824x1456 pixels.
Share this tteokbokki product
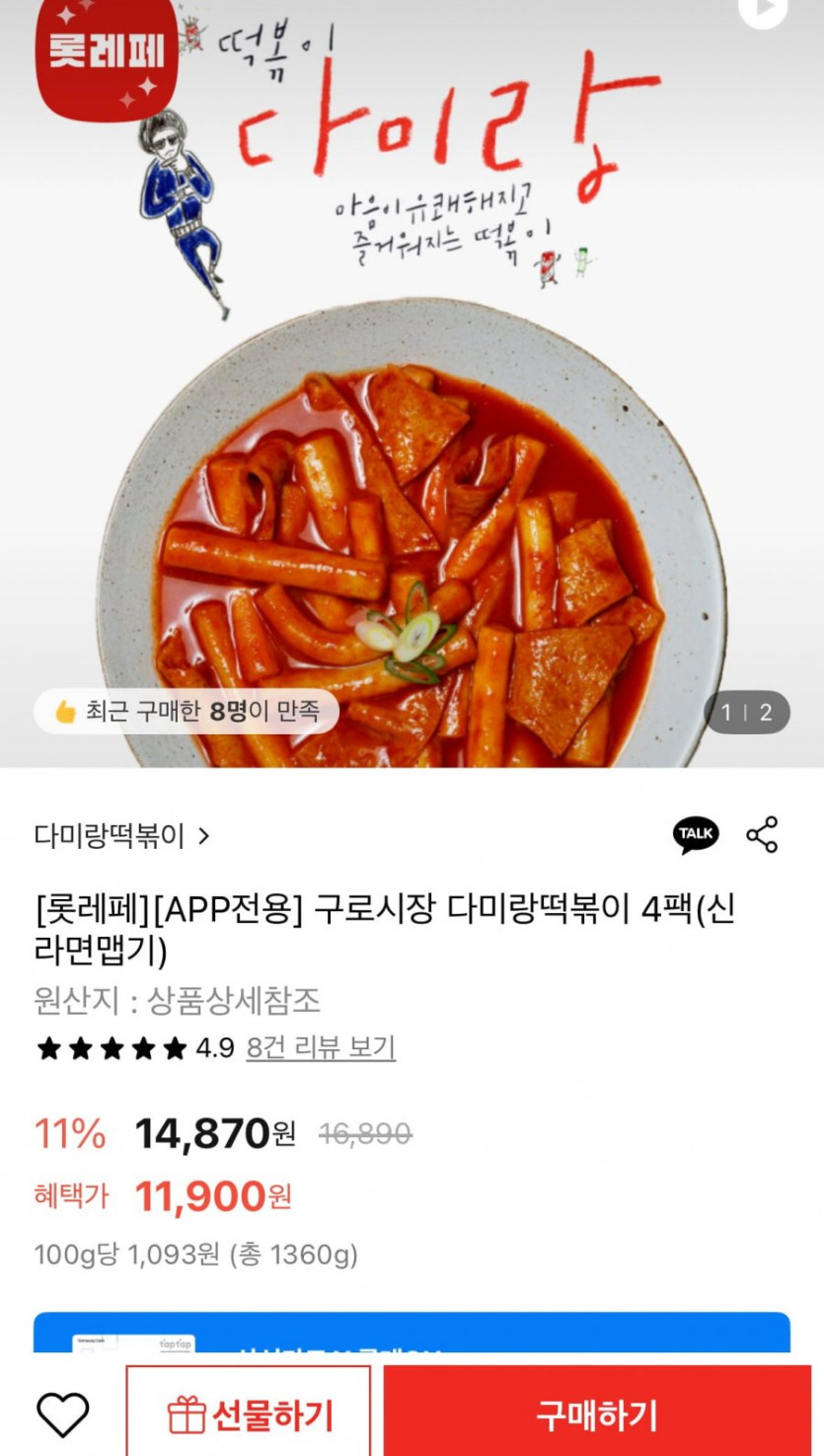pos(762,835)
